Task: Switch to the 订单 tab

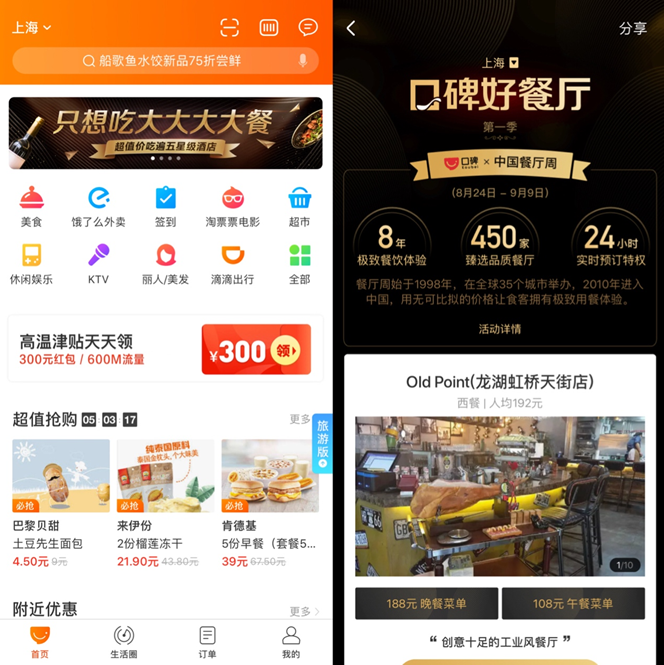Action: (x=207, y=641)
